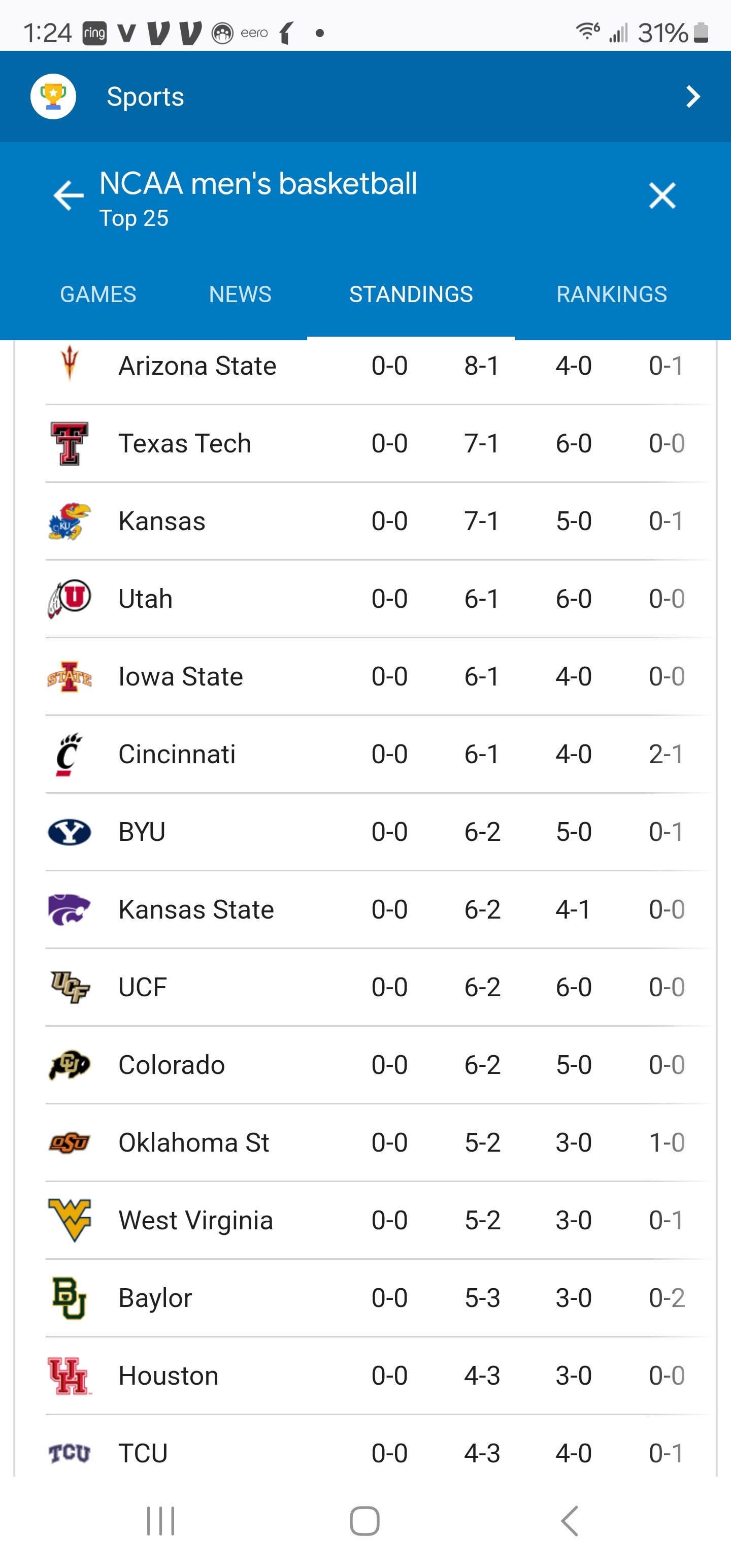The image size is (731, 1568).
Task: Go back with the header arrow
Action: (x=68, y=195)
